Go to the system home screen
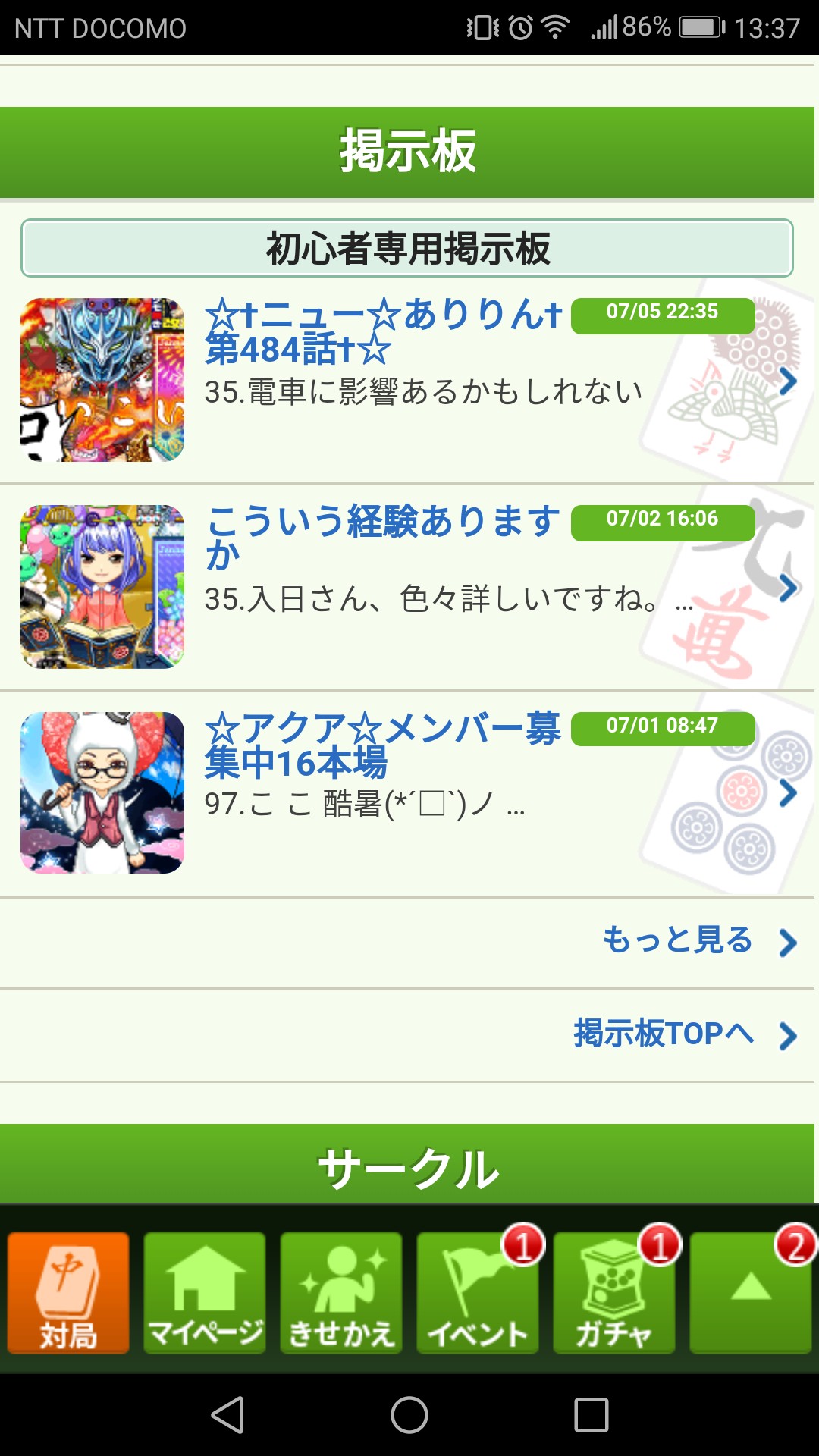Viewport: 819px width, 1456px height. point(409,1415)
